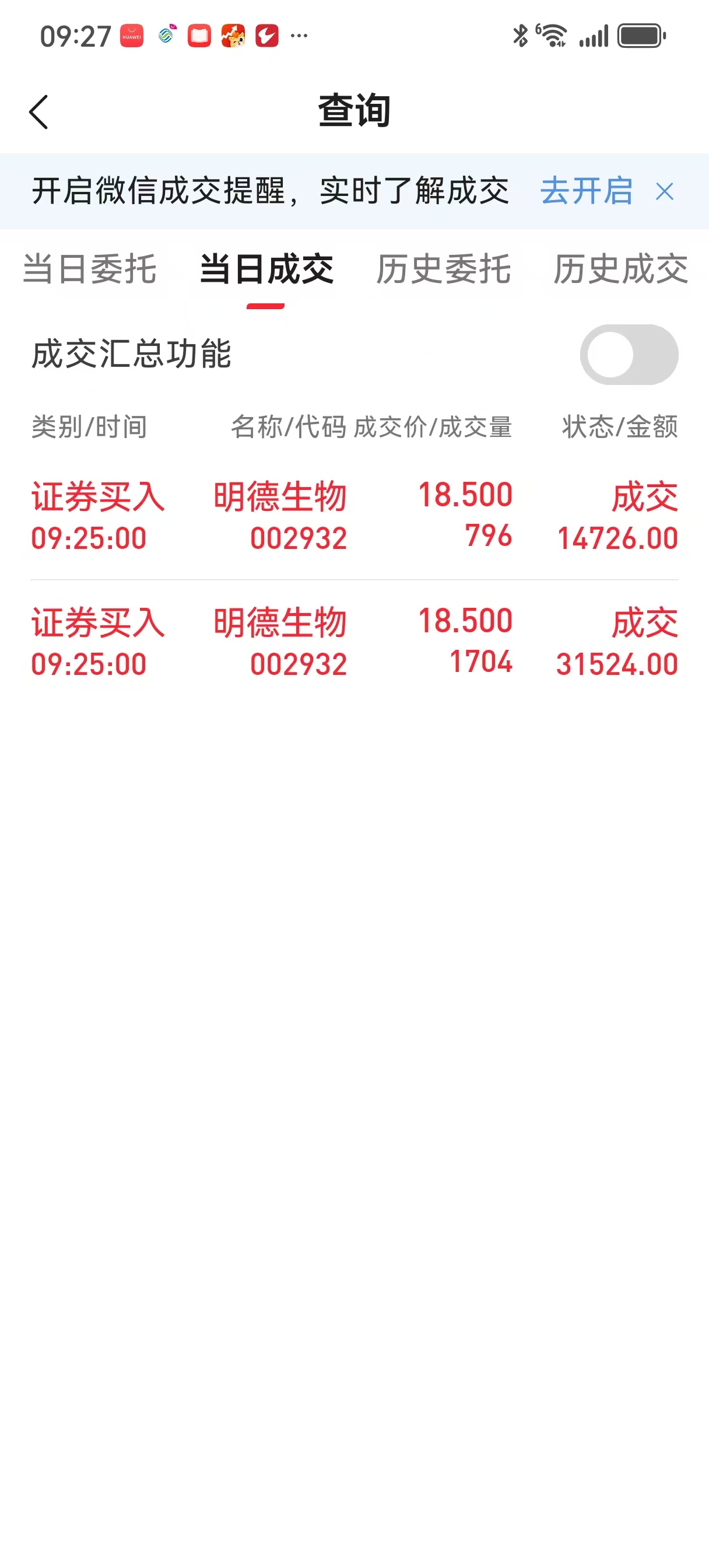The width and height of the screenshot is (709, 1568).
Task: Go back from the 查询 page
Action: [38, 112]
